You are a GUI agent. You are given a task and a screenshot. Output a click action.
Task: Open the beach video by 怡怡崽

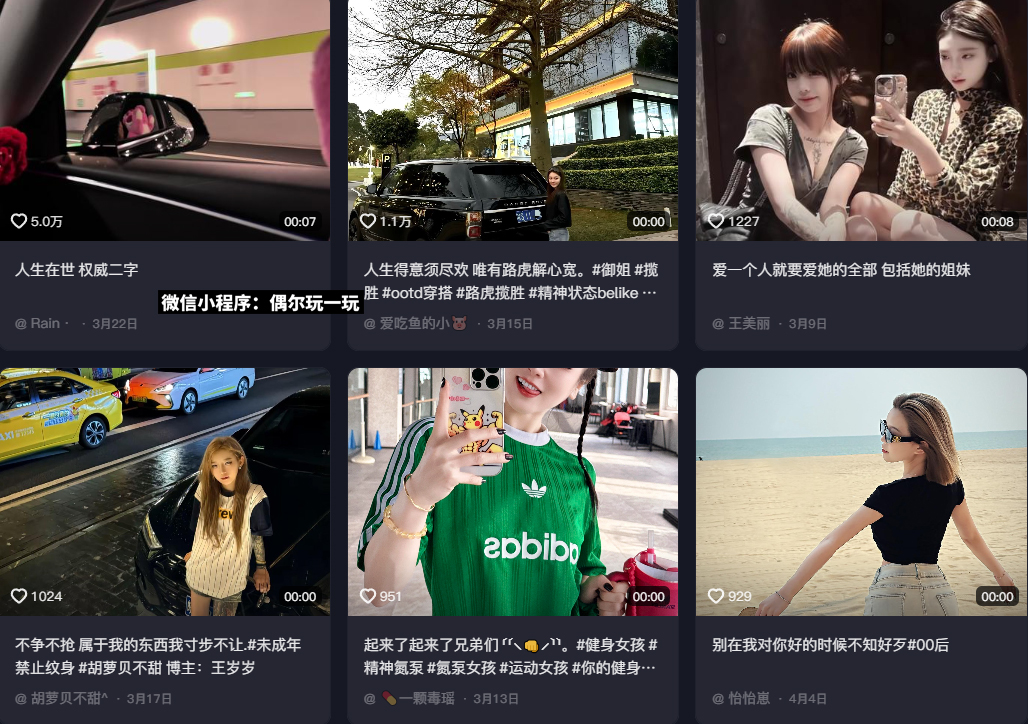tap(861, 490)
